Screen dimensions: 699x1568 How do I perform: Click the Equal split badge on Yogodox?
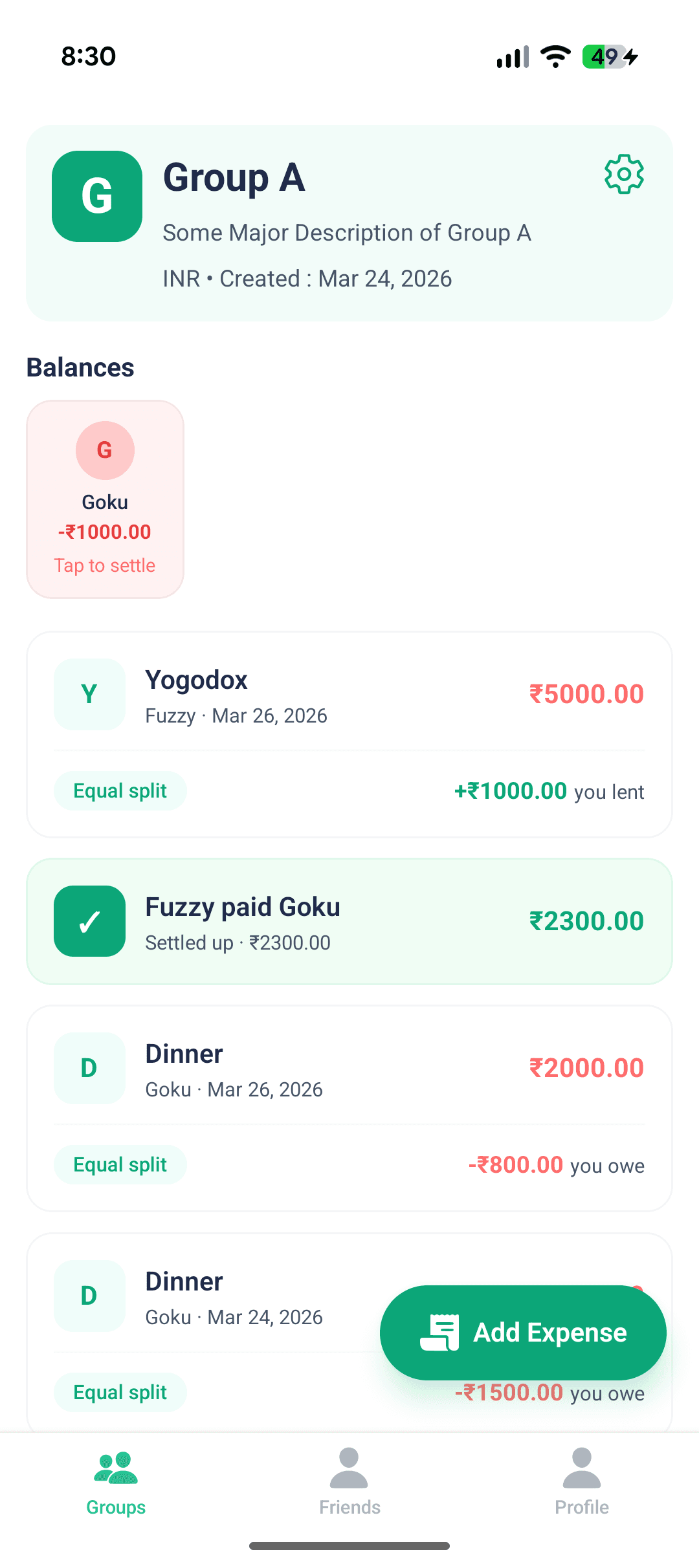pyautogui.click(x=120, y=790)
